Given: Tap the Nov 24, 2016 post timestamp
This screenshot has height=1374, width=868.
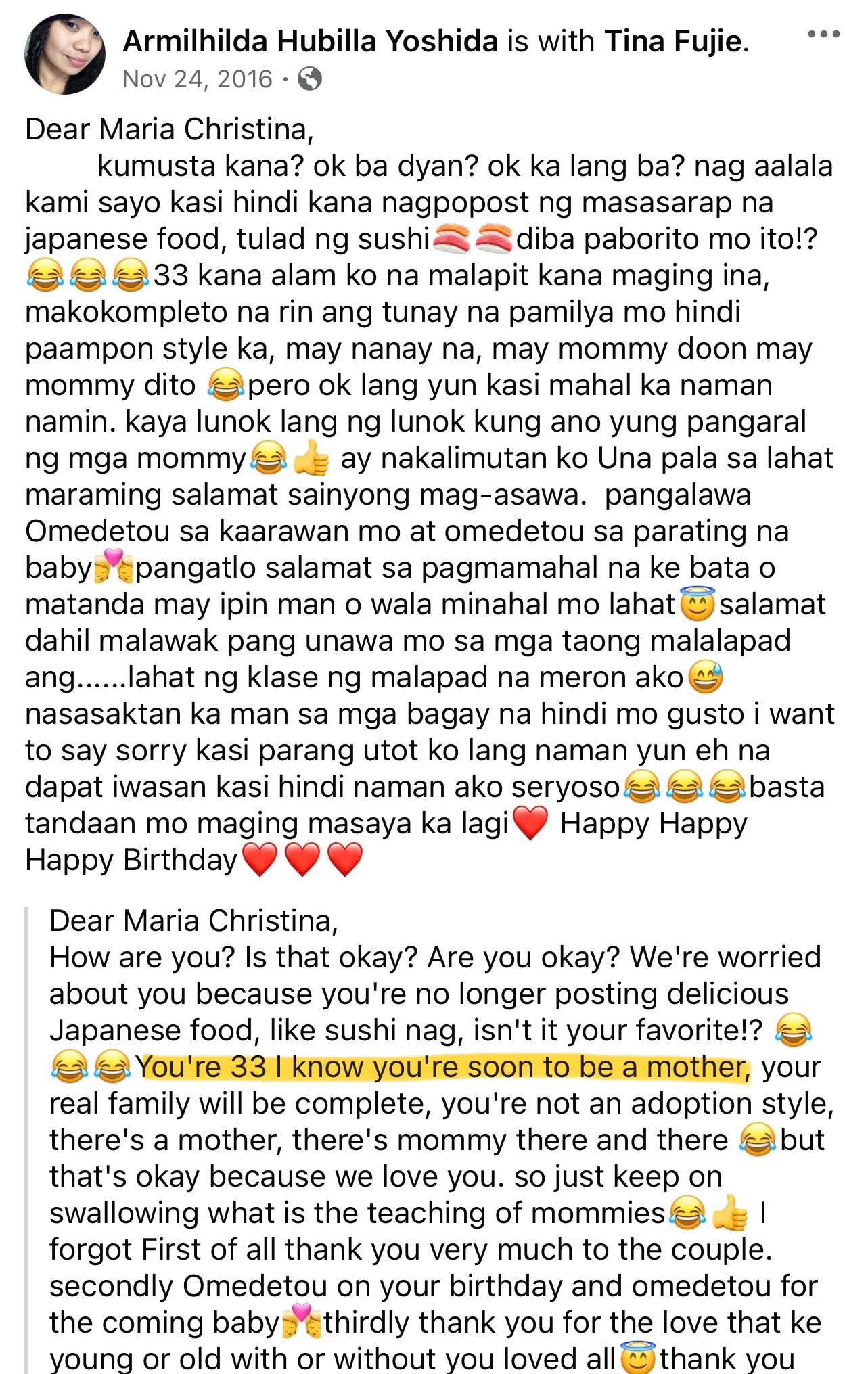Looking at the screenshot, I should [x=197, y=79].
